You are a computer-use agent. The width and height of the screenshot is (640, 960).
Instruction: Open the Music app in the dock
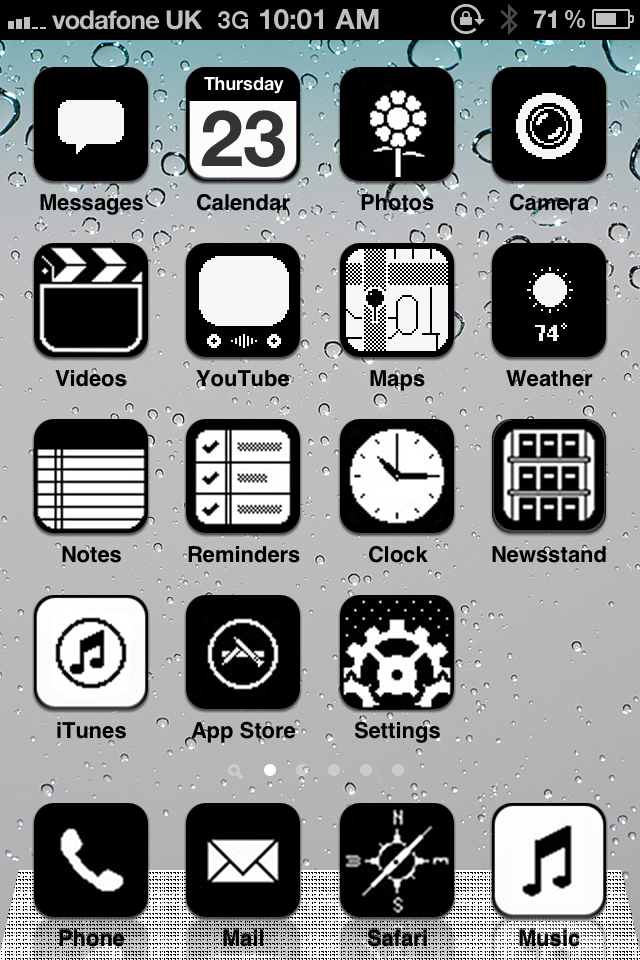point(549,860)
